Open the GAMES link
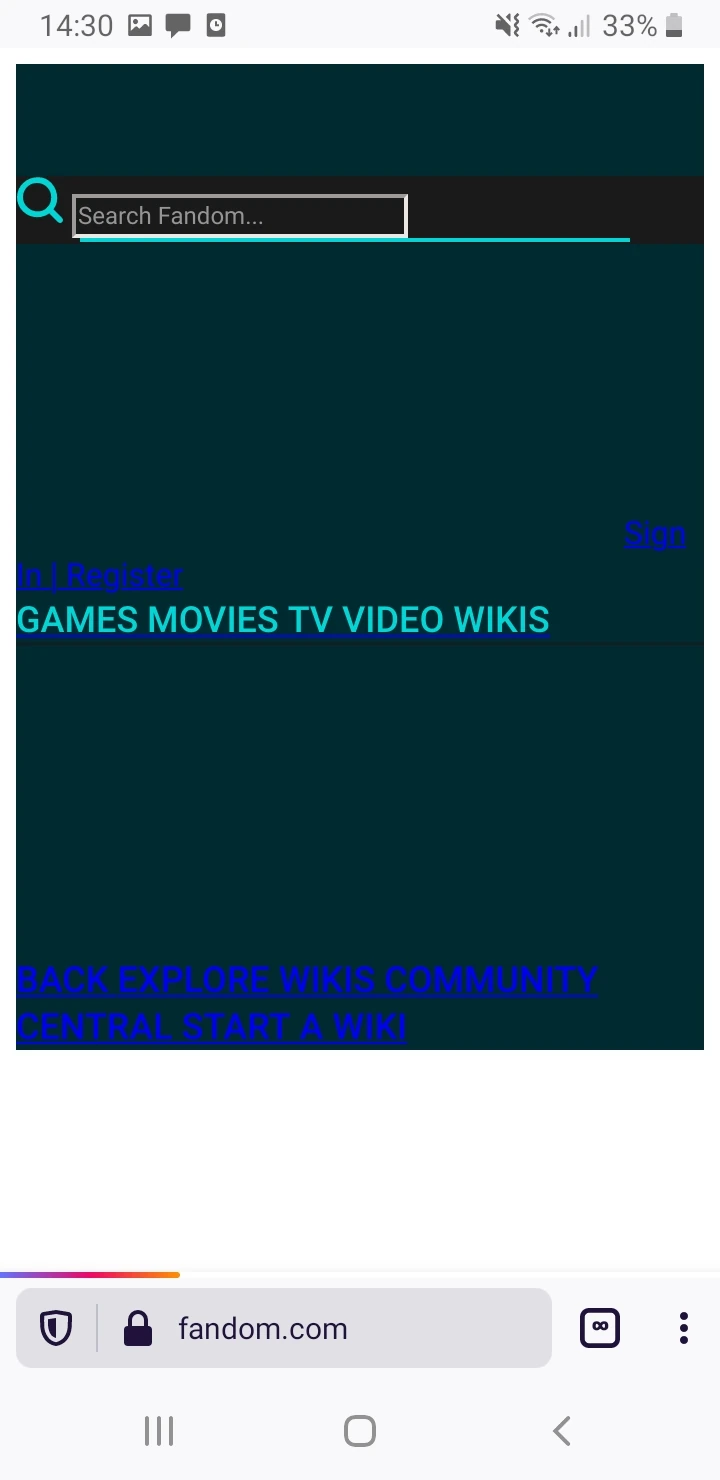This screenshot has height=1480, width=720. click(x=77, y=620)
